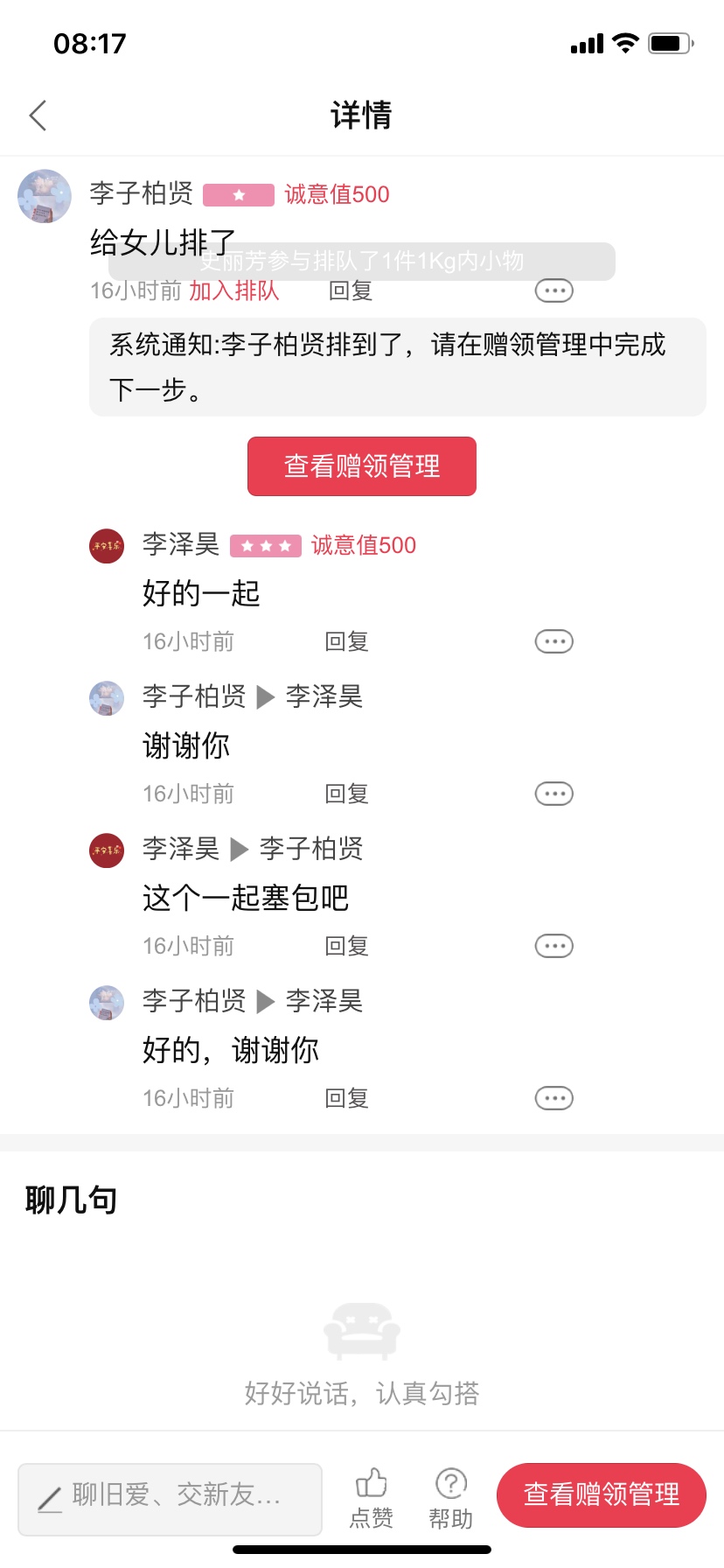The width and height of the screenshot is (724, 1568).
Task: Tap the red 查看赠领管理 button under the system notice
Action: (x=362, y=466)
